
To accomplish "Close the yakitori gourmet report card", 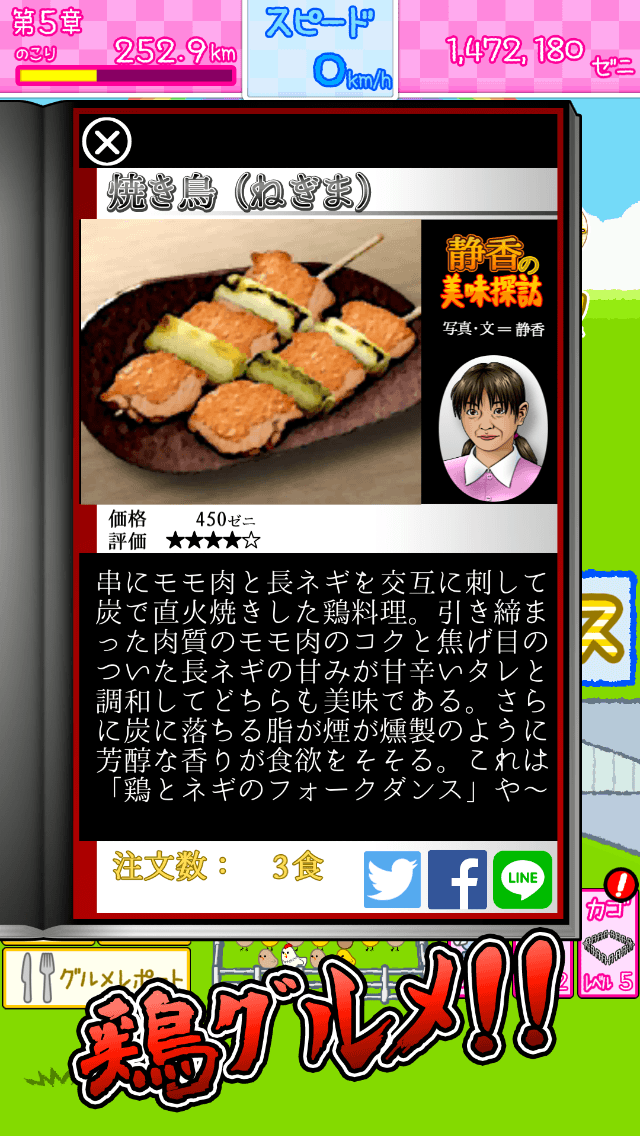I will click(107, 141).
